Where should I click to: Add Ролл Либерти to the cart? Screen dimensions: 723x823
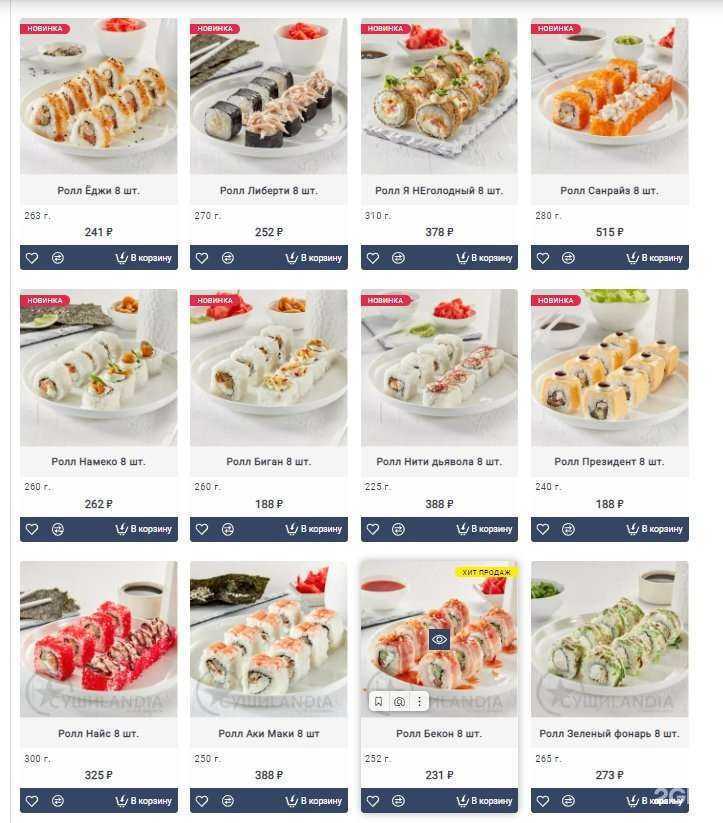pyautogui.click(x=315, y=258)
